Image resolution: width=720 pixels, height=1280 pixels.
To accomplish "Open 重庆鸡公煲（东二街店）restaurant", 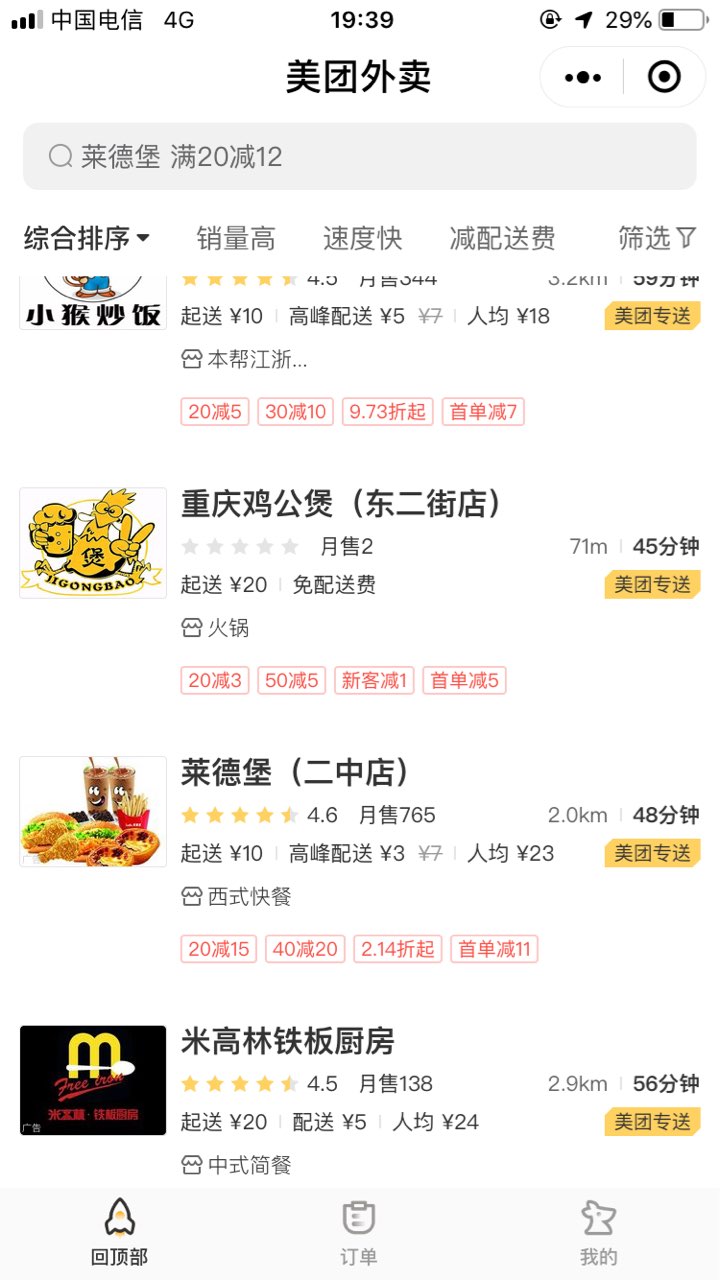I will pos(360,594).
